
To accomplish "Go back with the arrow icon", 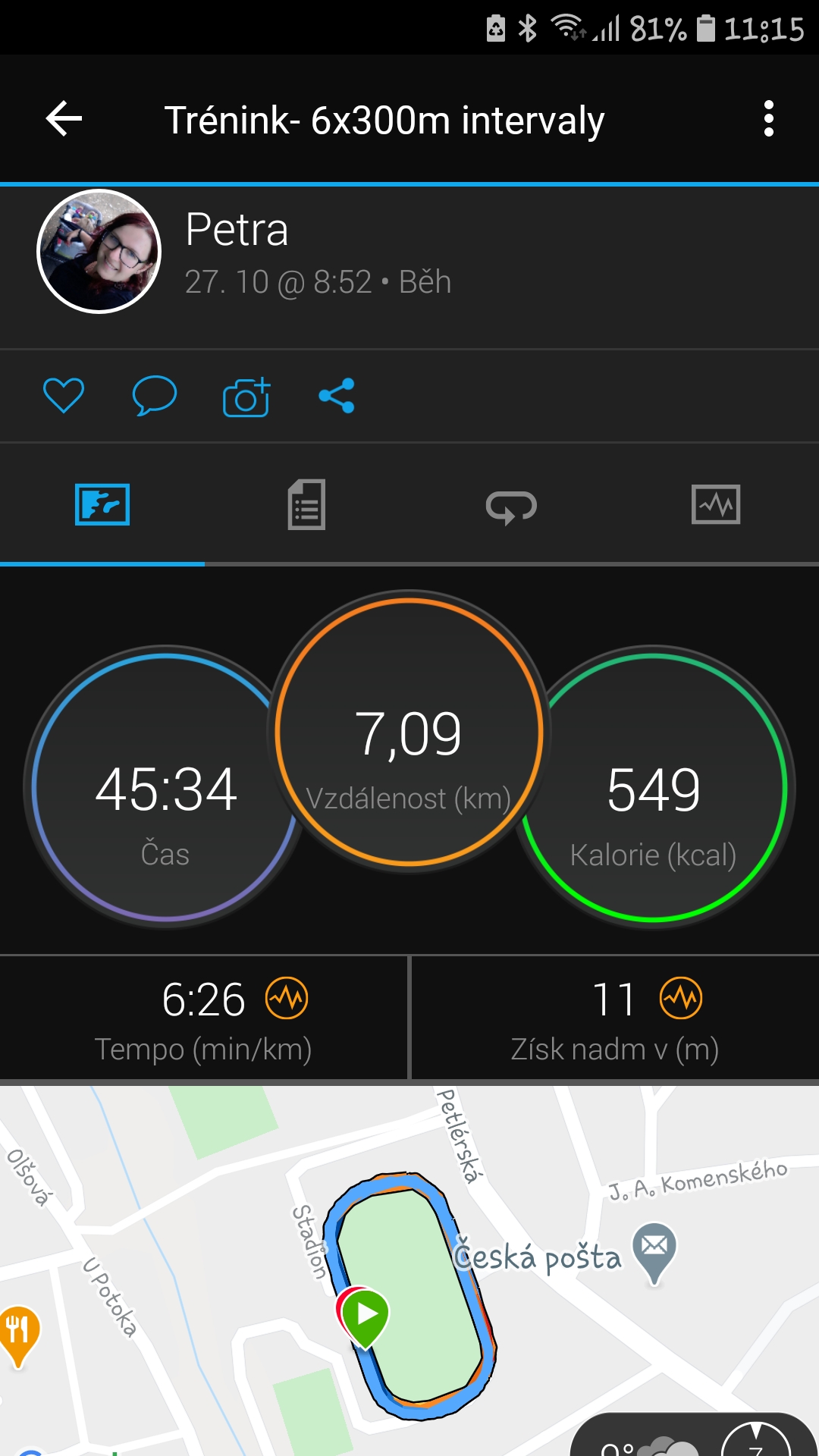I will point(64,119).
